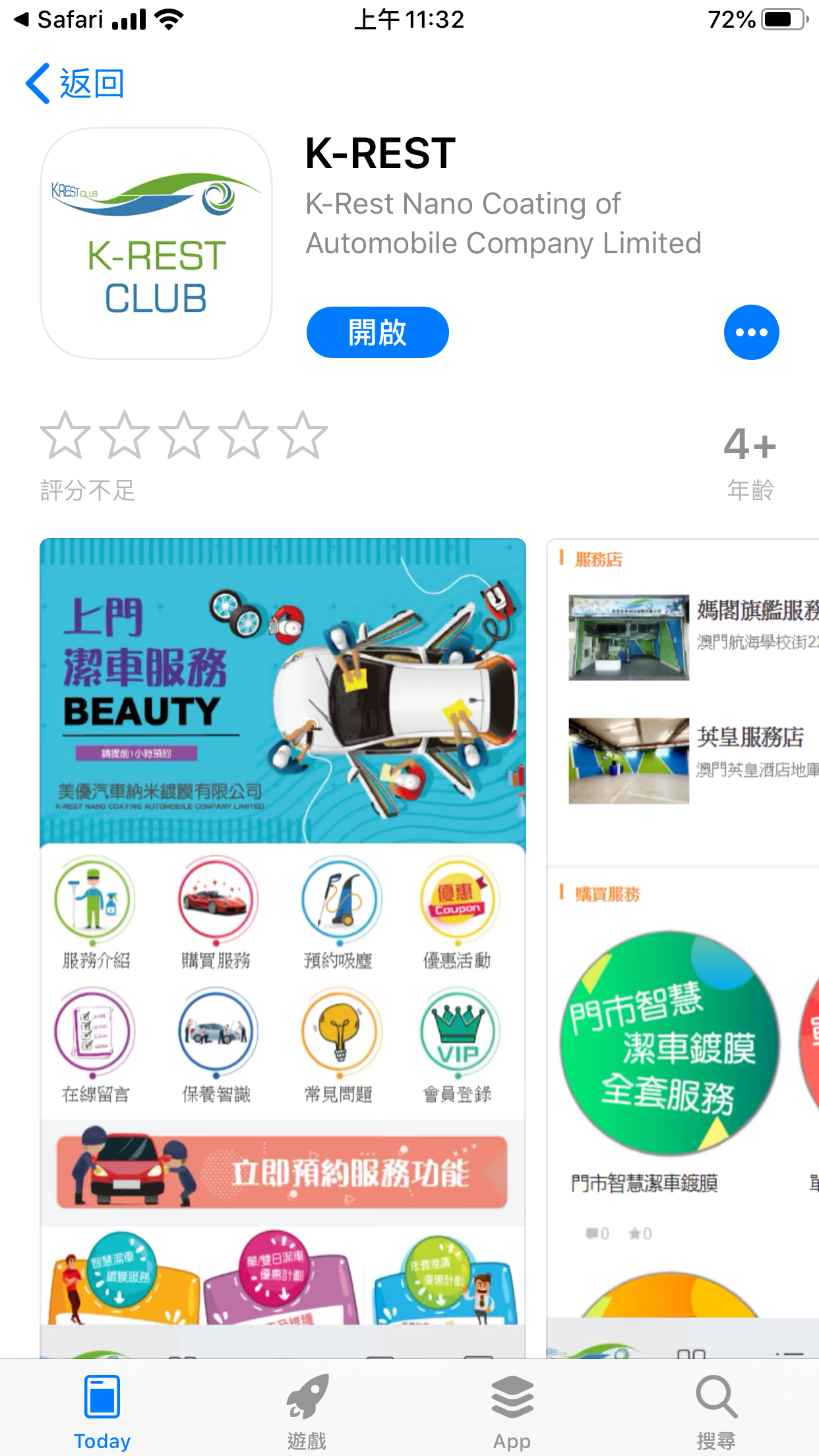
Task: Return to Safari via status bar
Action: click(58, 20)
